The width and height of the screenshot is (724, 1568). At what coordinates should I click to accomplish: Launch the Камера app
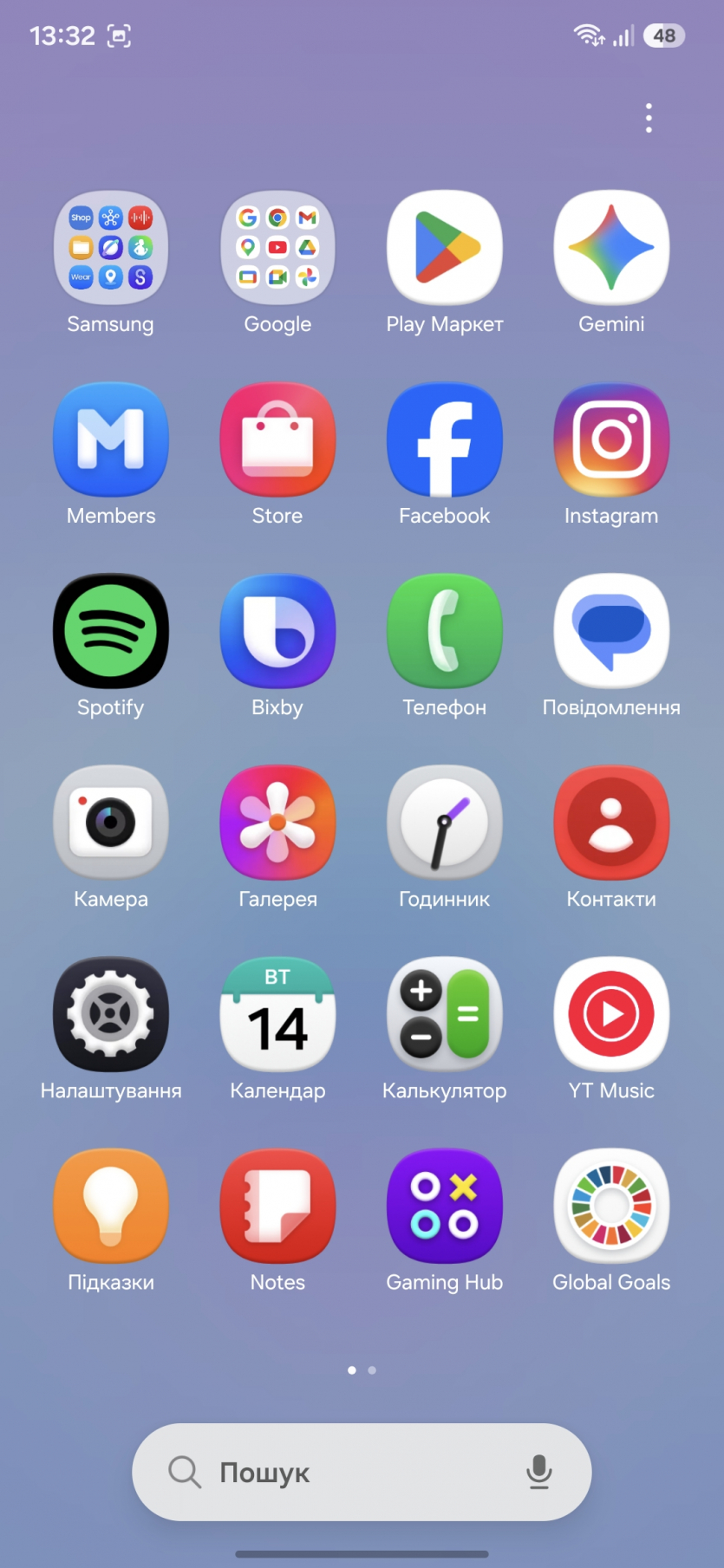(111, 823)
